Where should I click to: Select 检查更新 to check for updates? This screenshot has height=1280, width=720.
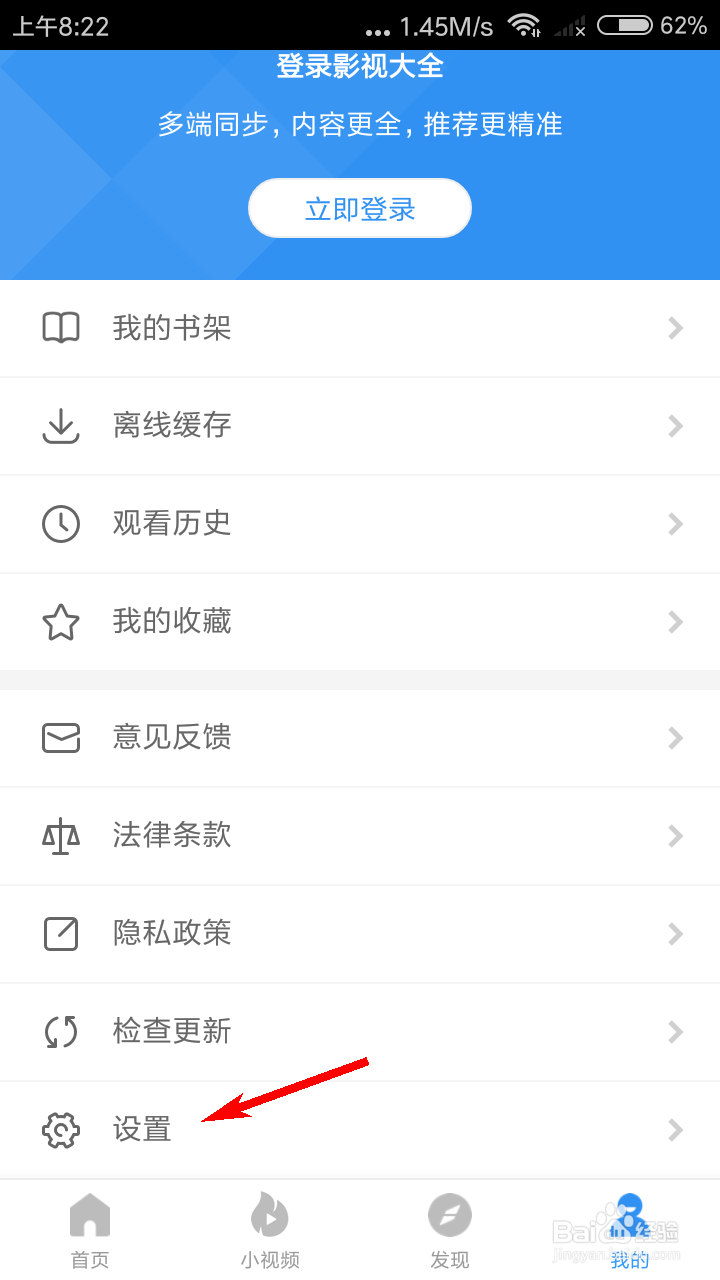tap(360, 1032)
